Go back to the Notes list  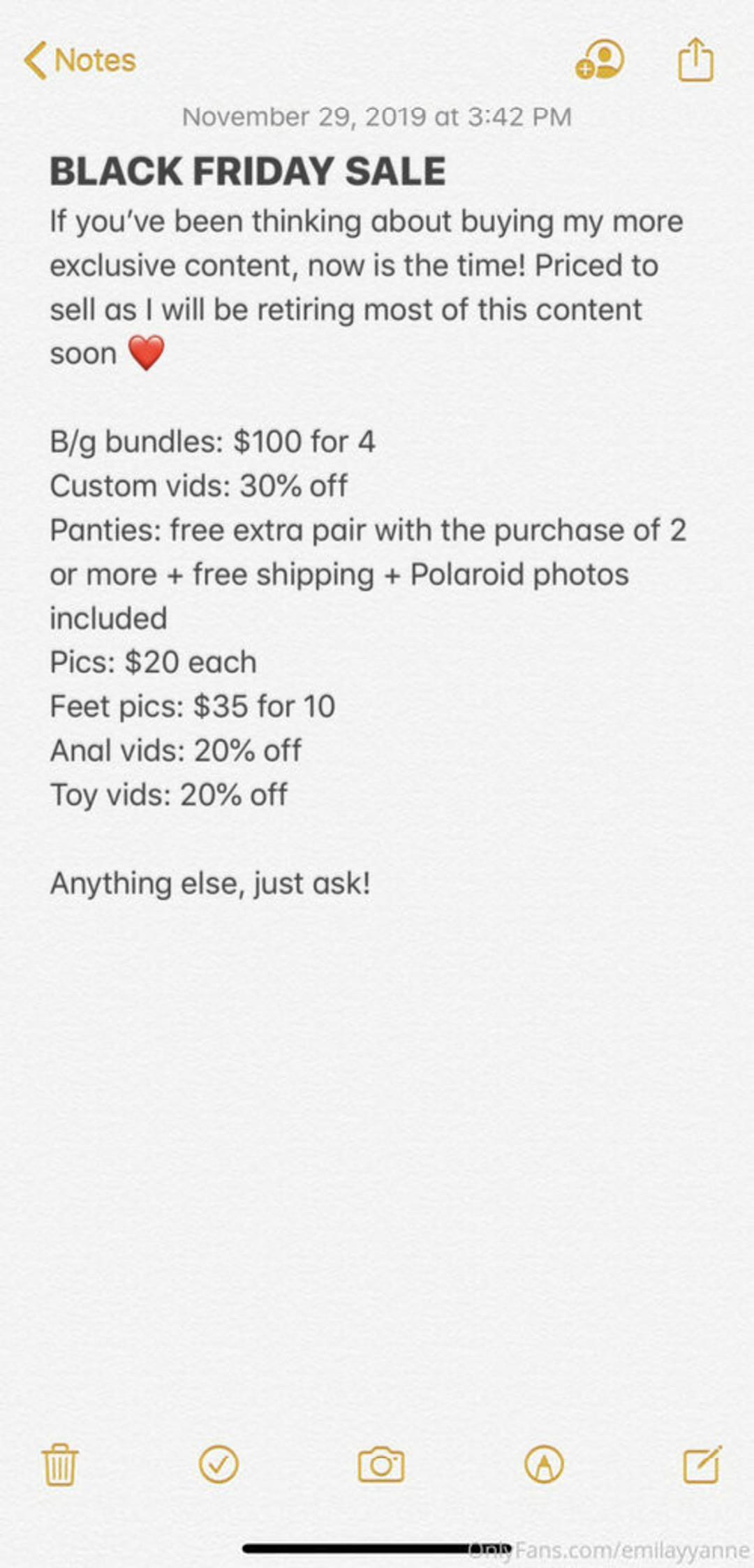point(79,61)
